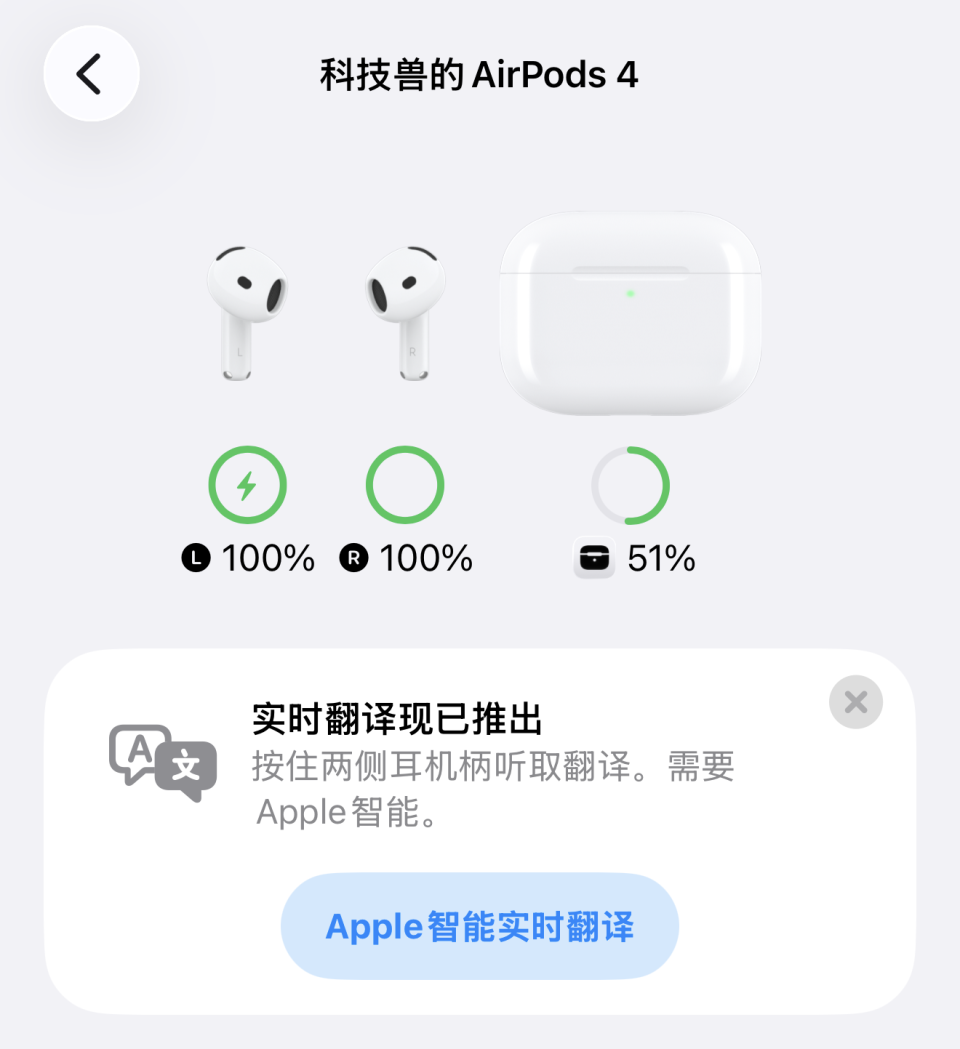Tap the right earbud 100% battery ring
Image resolution: width=960 pixels, height=1049 pixels.
point(406,485)
